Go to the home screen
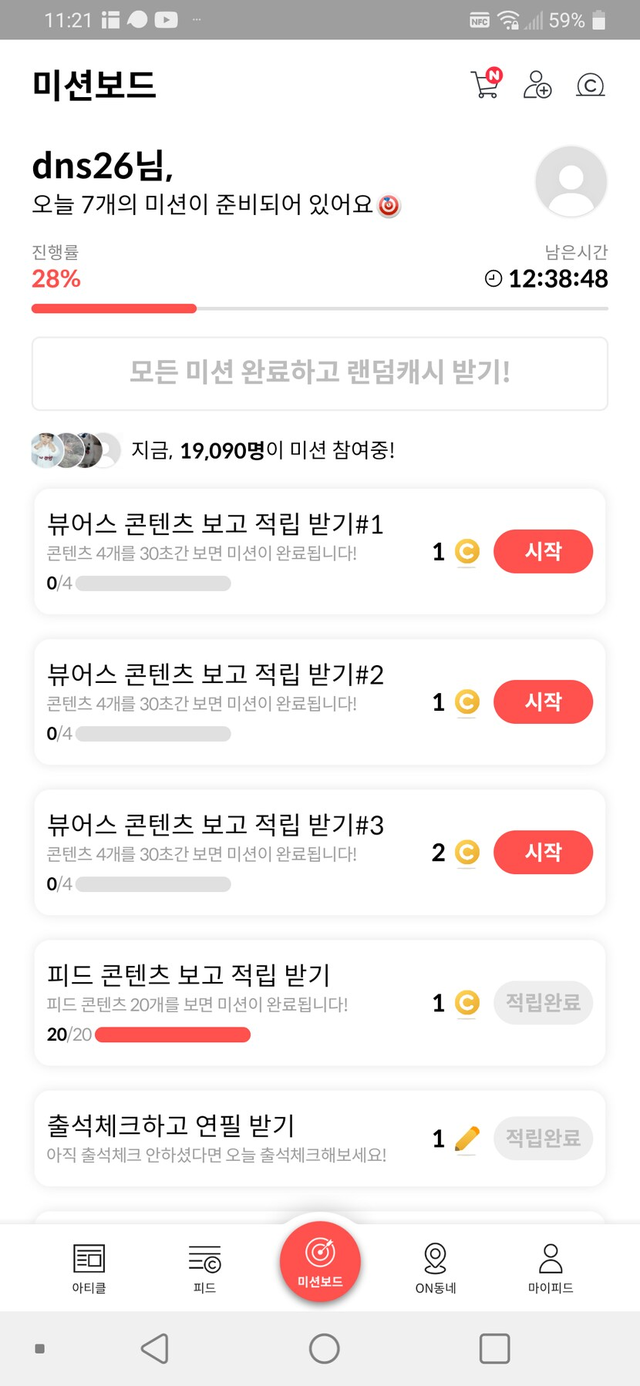640x1386 pixels. point(324,1348)
